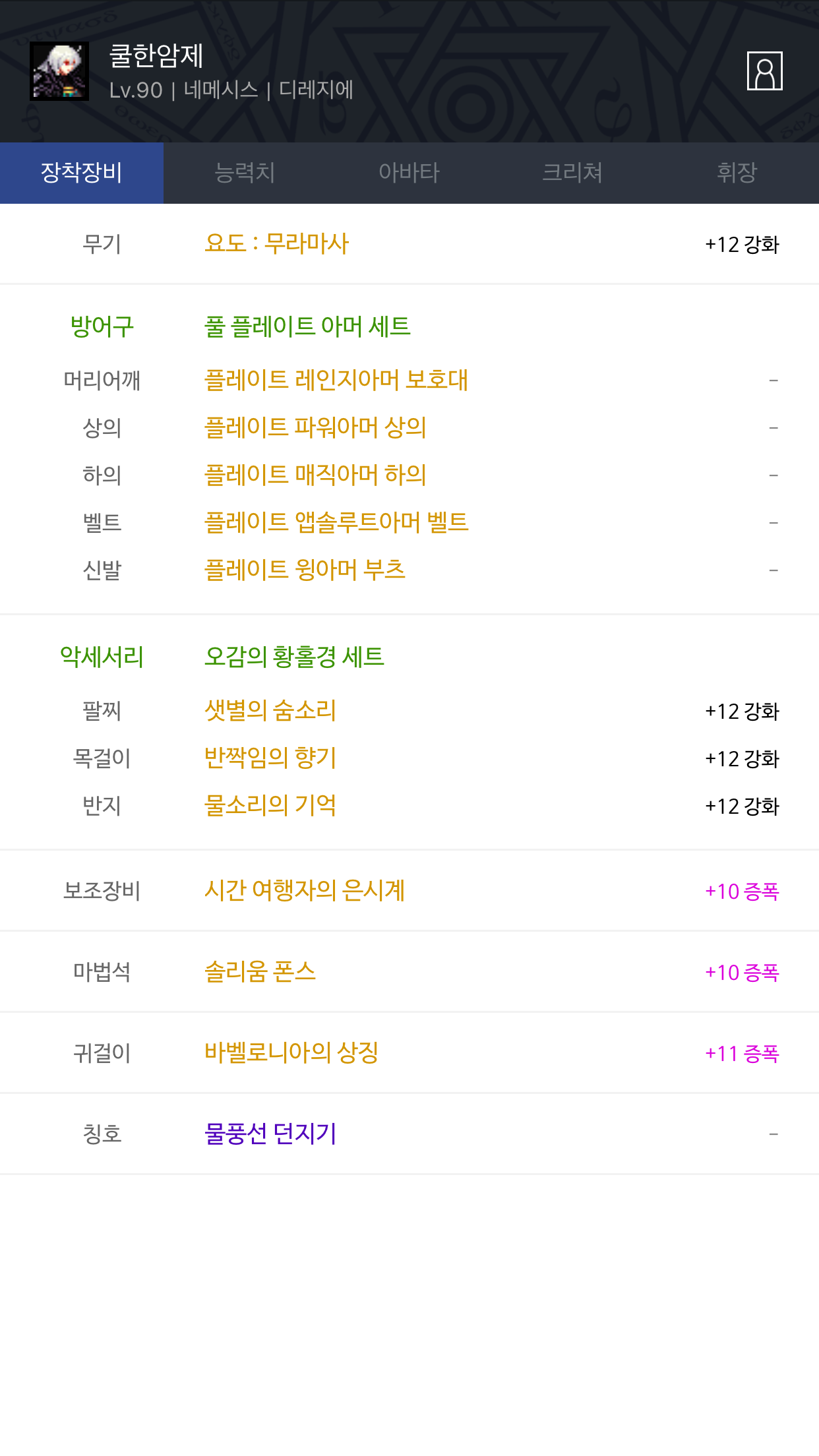Switch to the 크리쳐 tab
Viewport: 819px width, 1456px height.
click(x=573, y=173)
